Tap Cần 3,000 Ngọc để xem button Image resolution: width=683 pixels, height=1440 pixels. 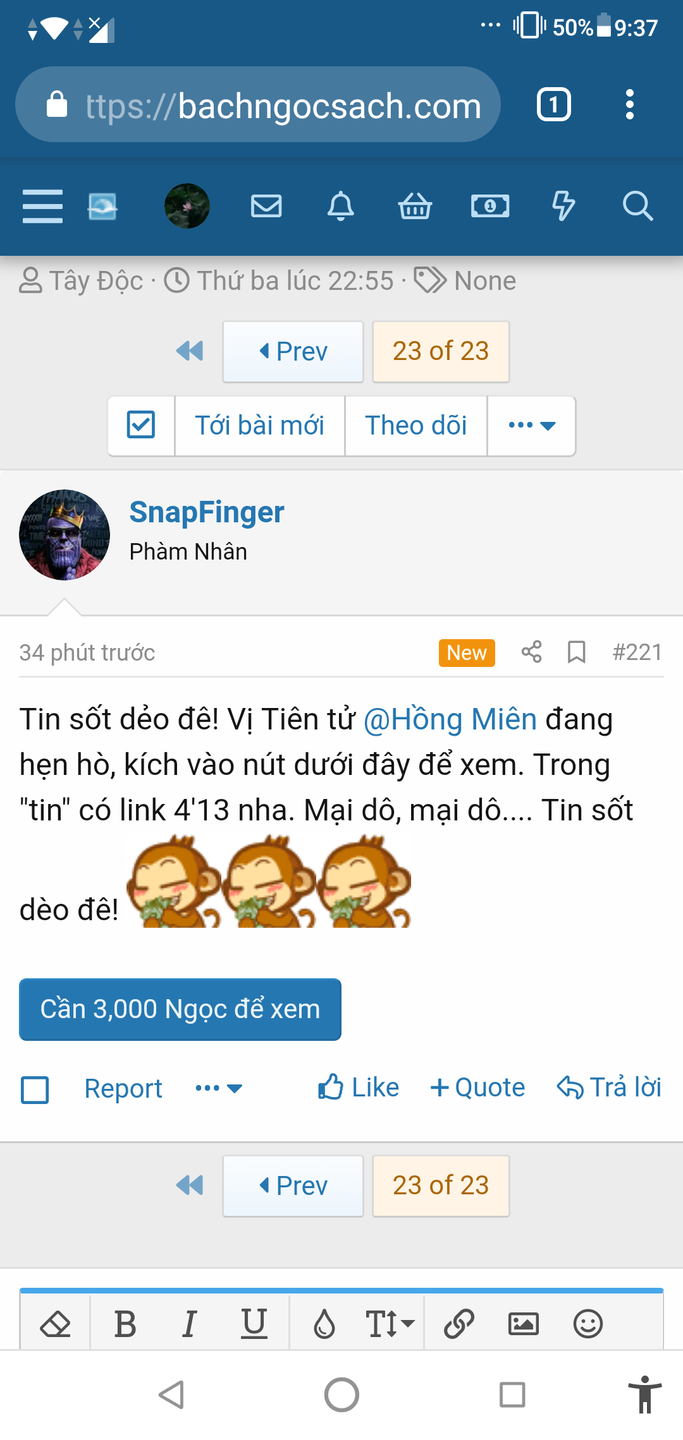[180, 1009]
